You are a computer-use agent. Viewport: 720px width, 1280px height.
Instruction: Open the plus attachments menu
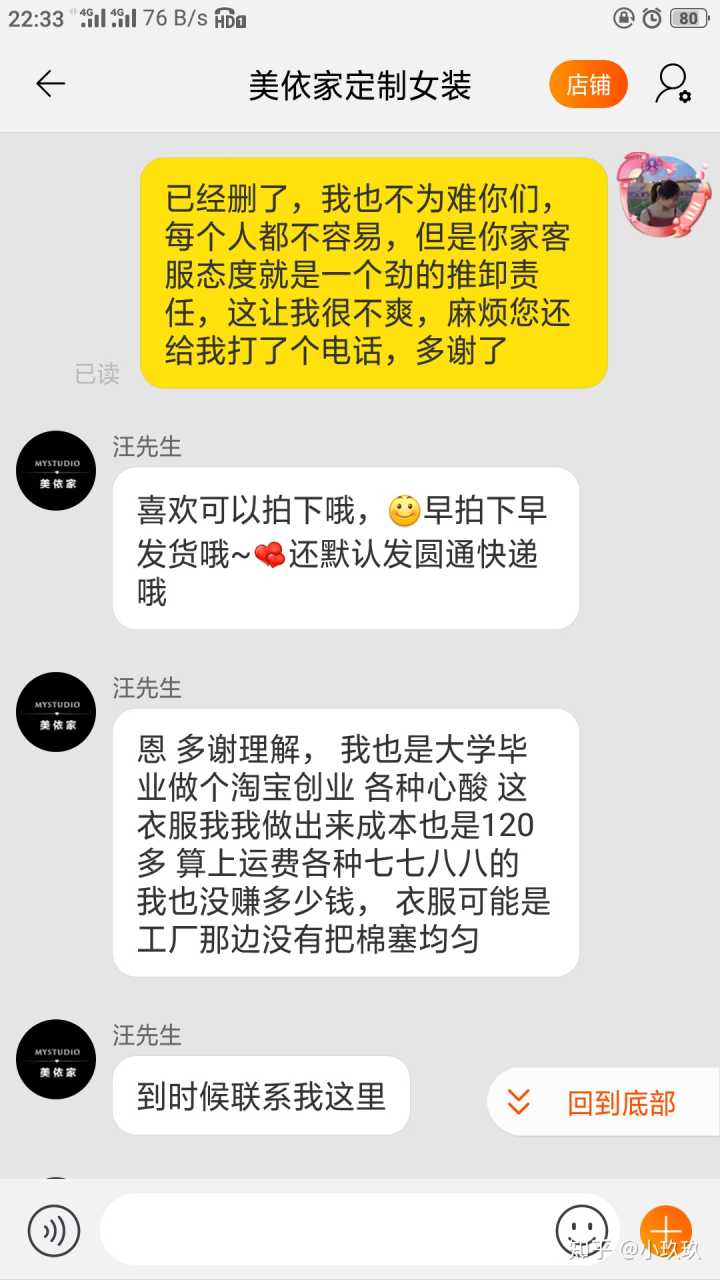click(665, 1230)
